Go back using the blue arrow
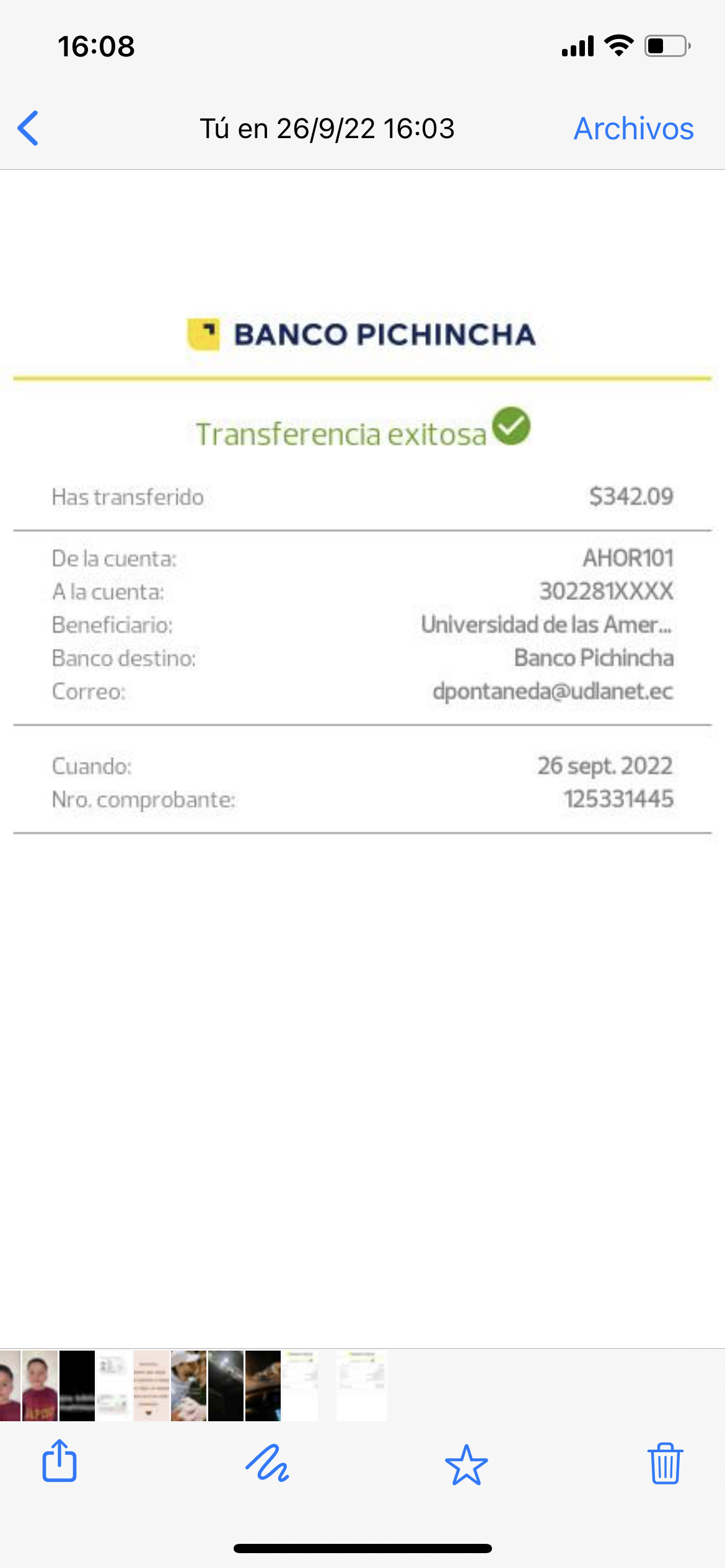Image resolution: width=725 pixels, height=1568 pixels. pyautogui.click(x=29, y=128)
